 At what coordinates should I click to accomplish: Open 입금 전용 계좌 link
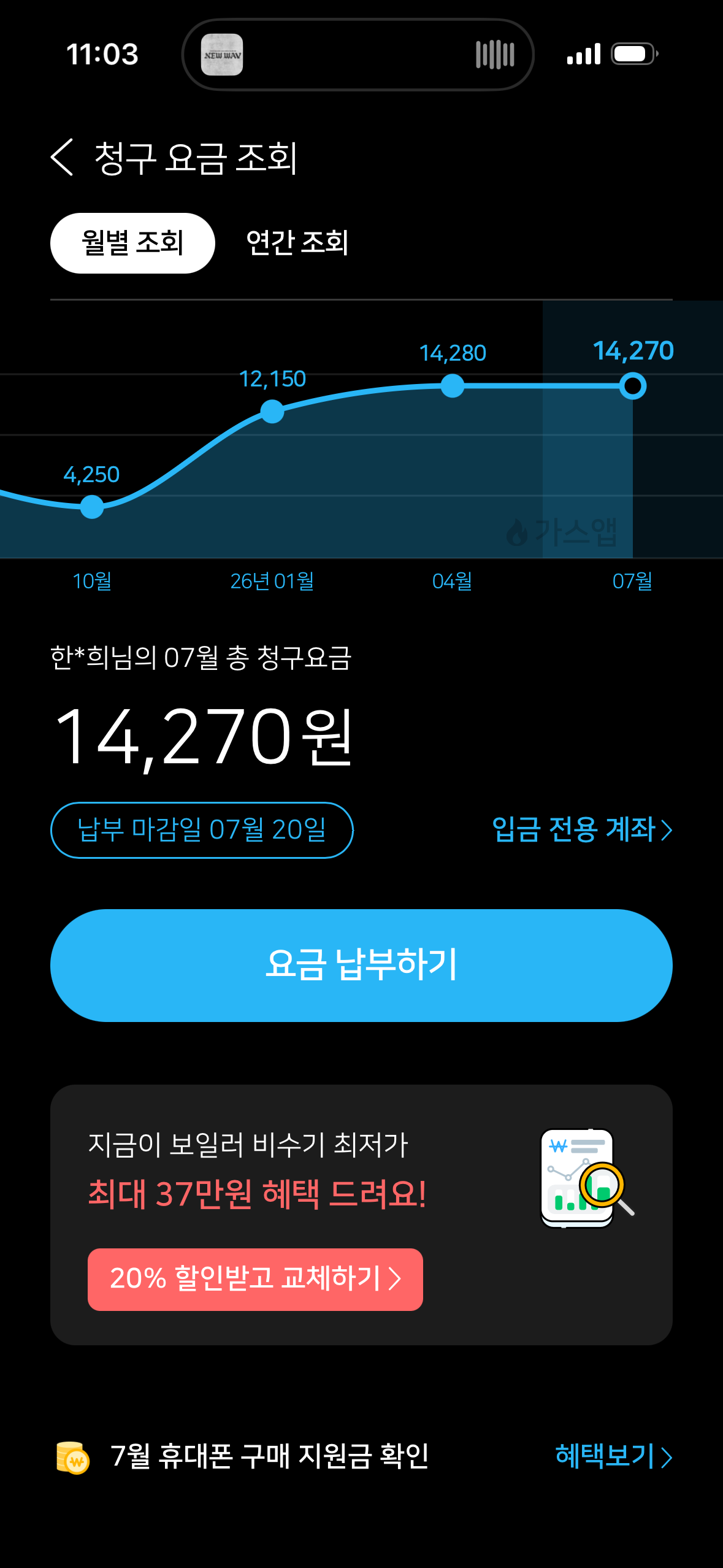pyautogui.click(x=582, y=829)
